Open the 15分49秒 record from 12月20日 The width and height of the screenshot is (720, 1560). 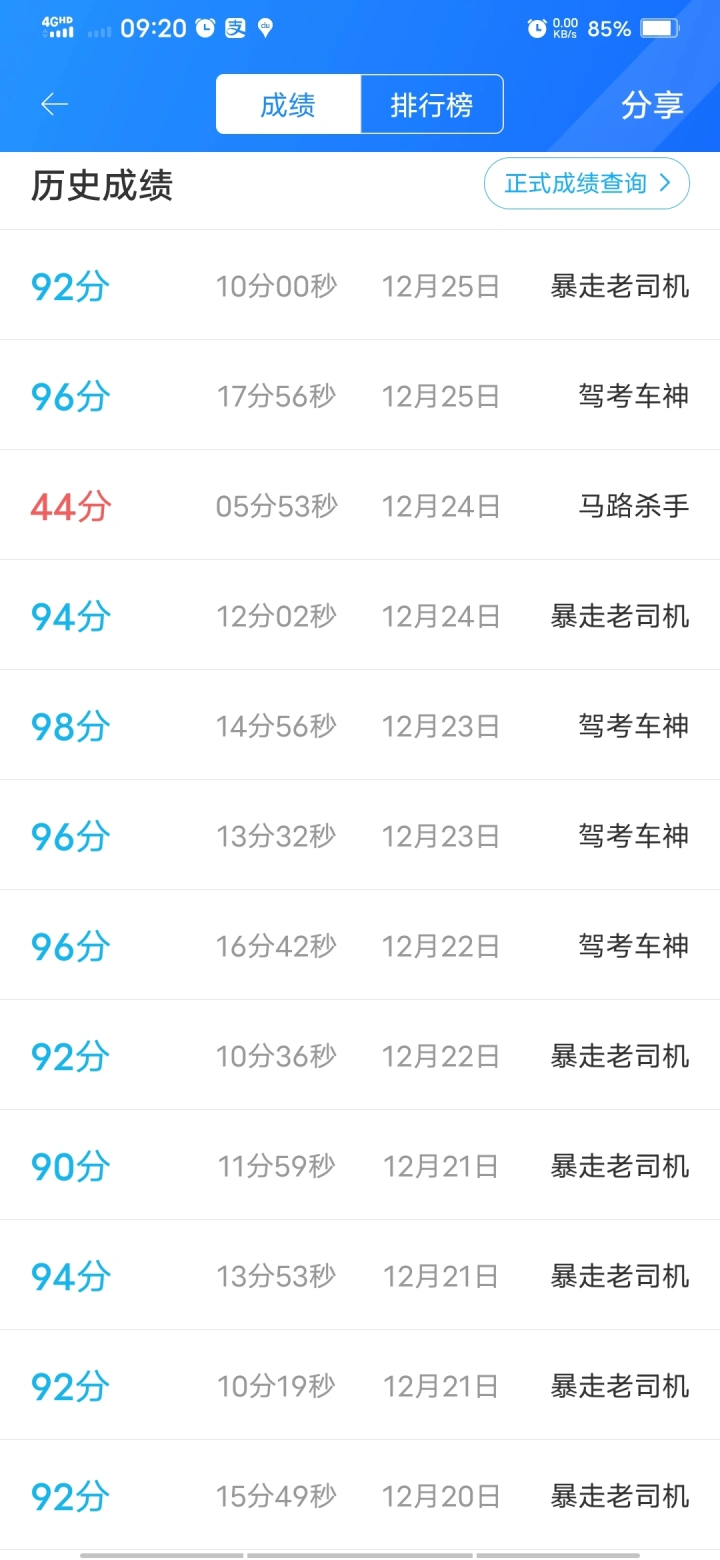360,1495
